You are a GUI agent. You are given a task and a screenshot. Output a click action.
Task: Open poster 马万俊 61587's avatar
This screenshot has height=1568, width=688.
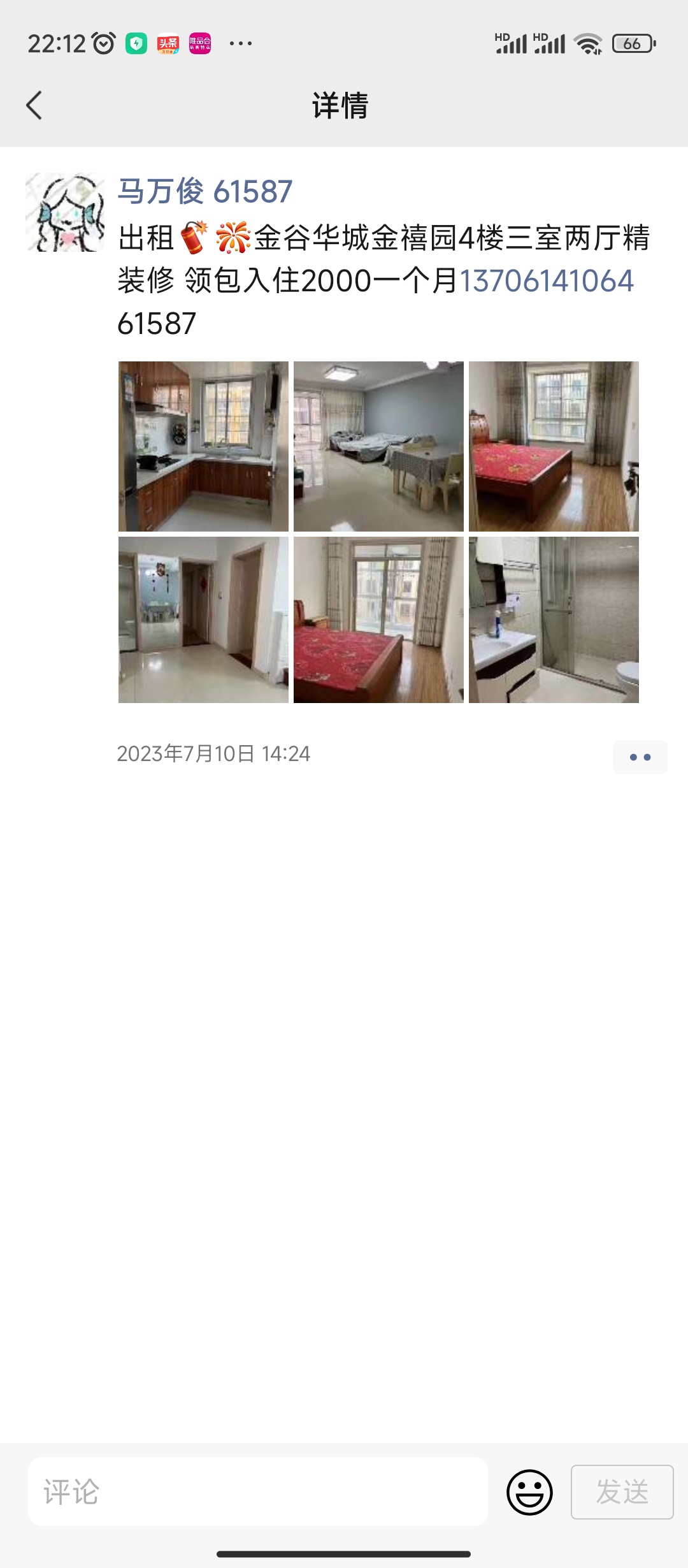65,212
